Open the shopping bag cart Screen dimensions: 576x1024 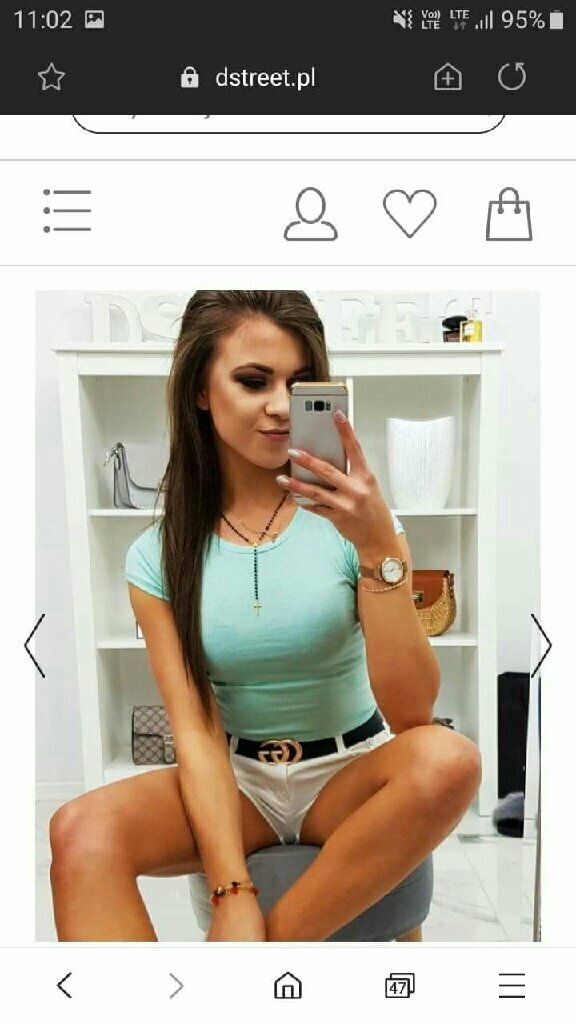tap(509, 214)
